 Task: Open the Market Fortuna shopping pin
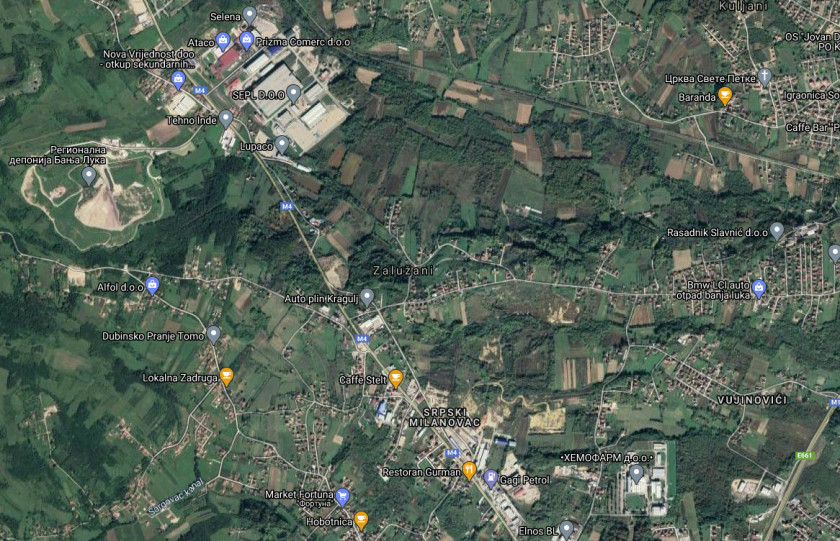point(342,495)
